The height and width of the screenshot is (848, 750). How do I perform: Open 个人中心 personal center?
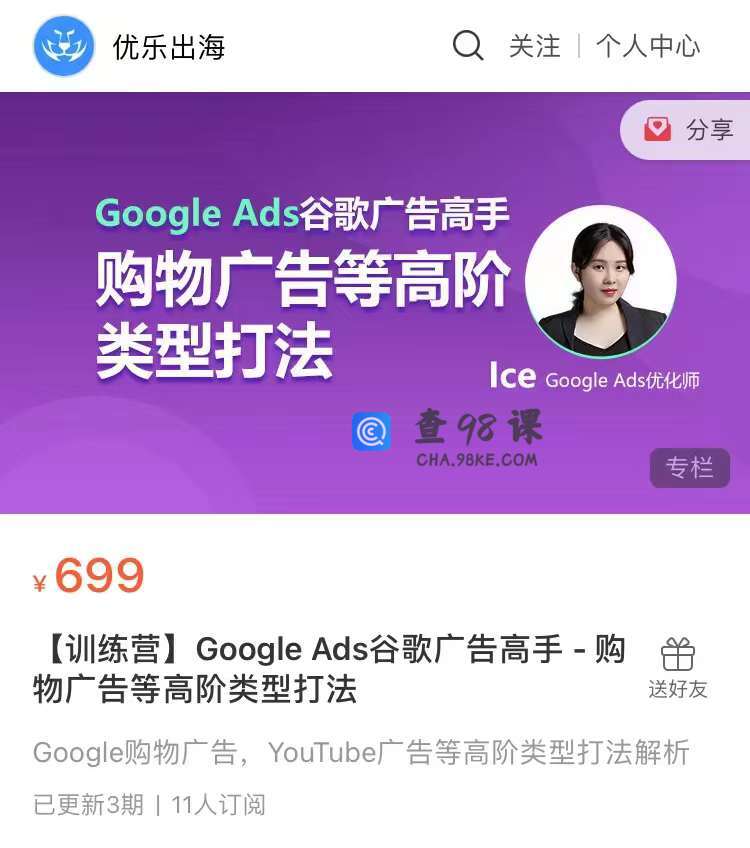(648, 46)
